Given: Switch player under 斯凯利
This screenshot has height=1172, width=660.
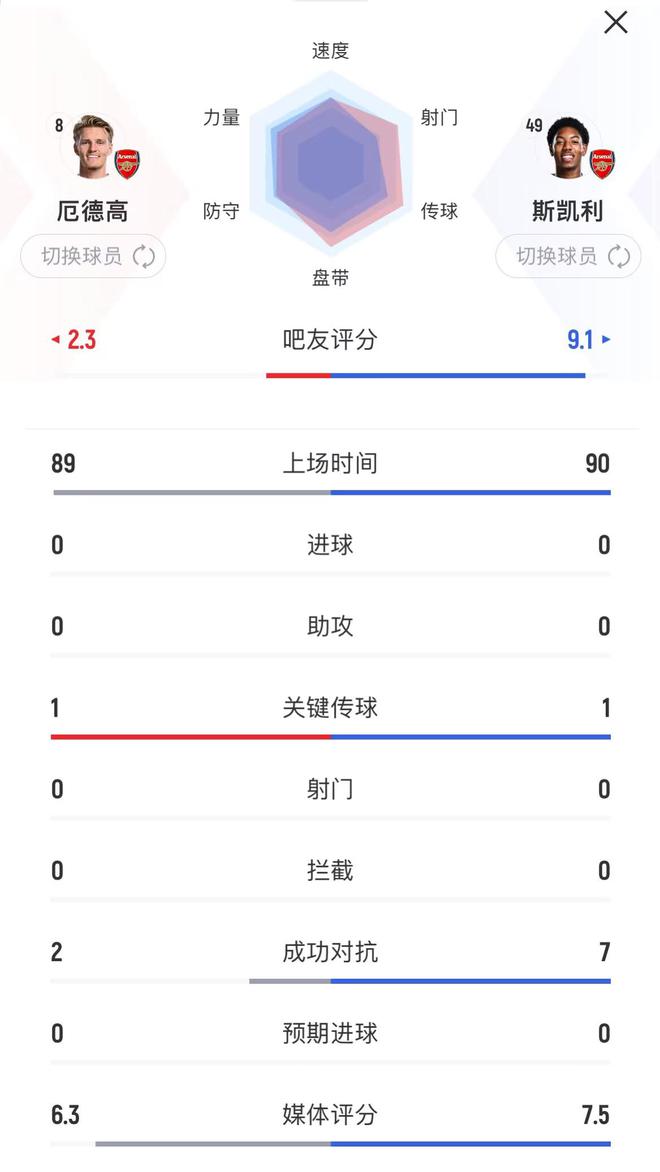Looking at the screenshot, I should [568, 257].
